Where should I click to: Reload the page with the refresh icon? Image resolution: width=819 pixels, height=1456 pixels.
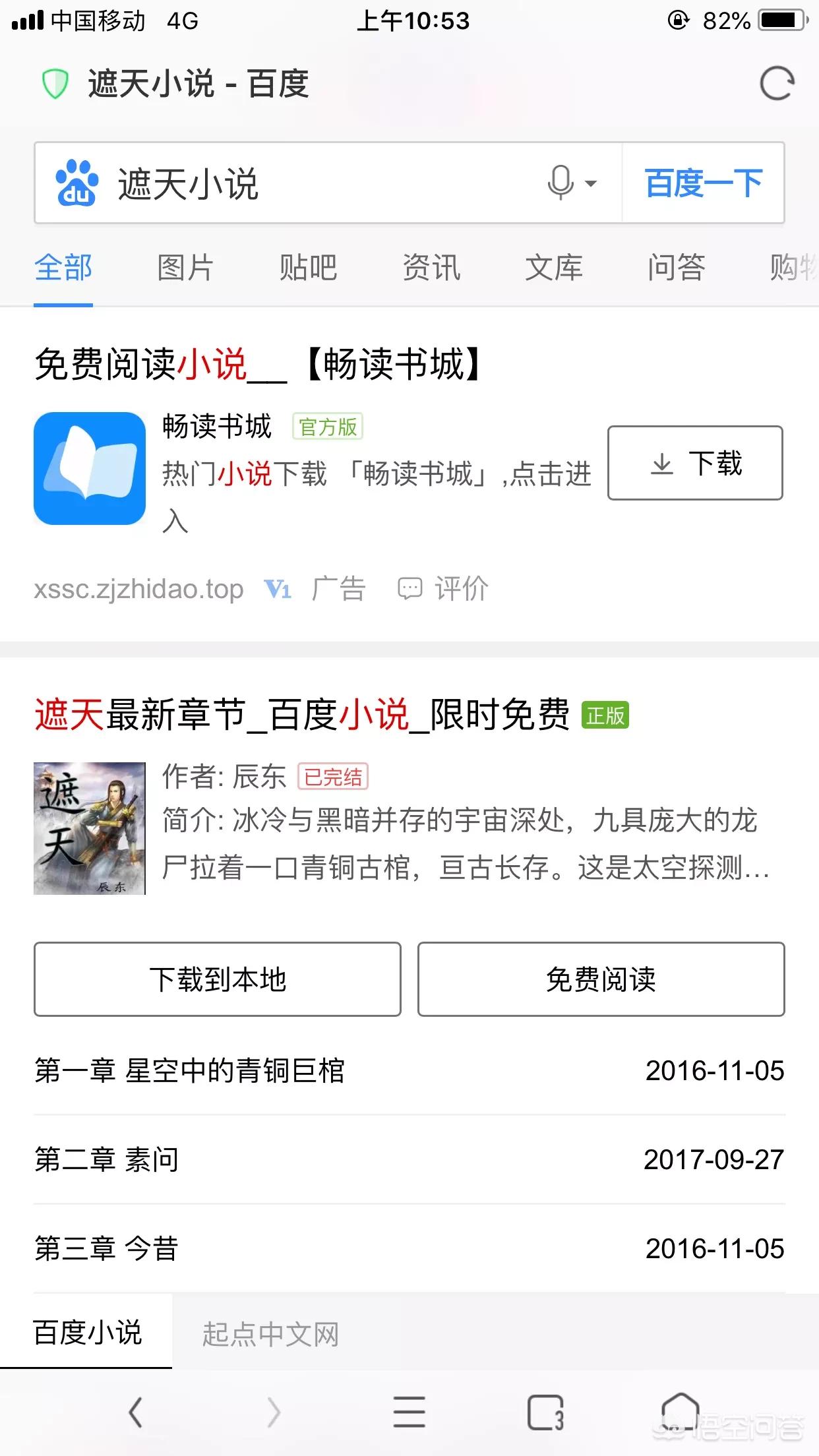pos(776,84)
